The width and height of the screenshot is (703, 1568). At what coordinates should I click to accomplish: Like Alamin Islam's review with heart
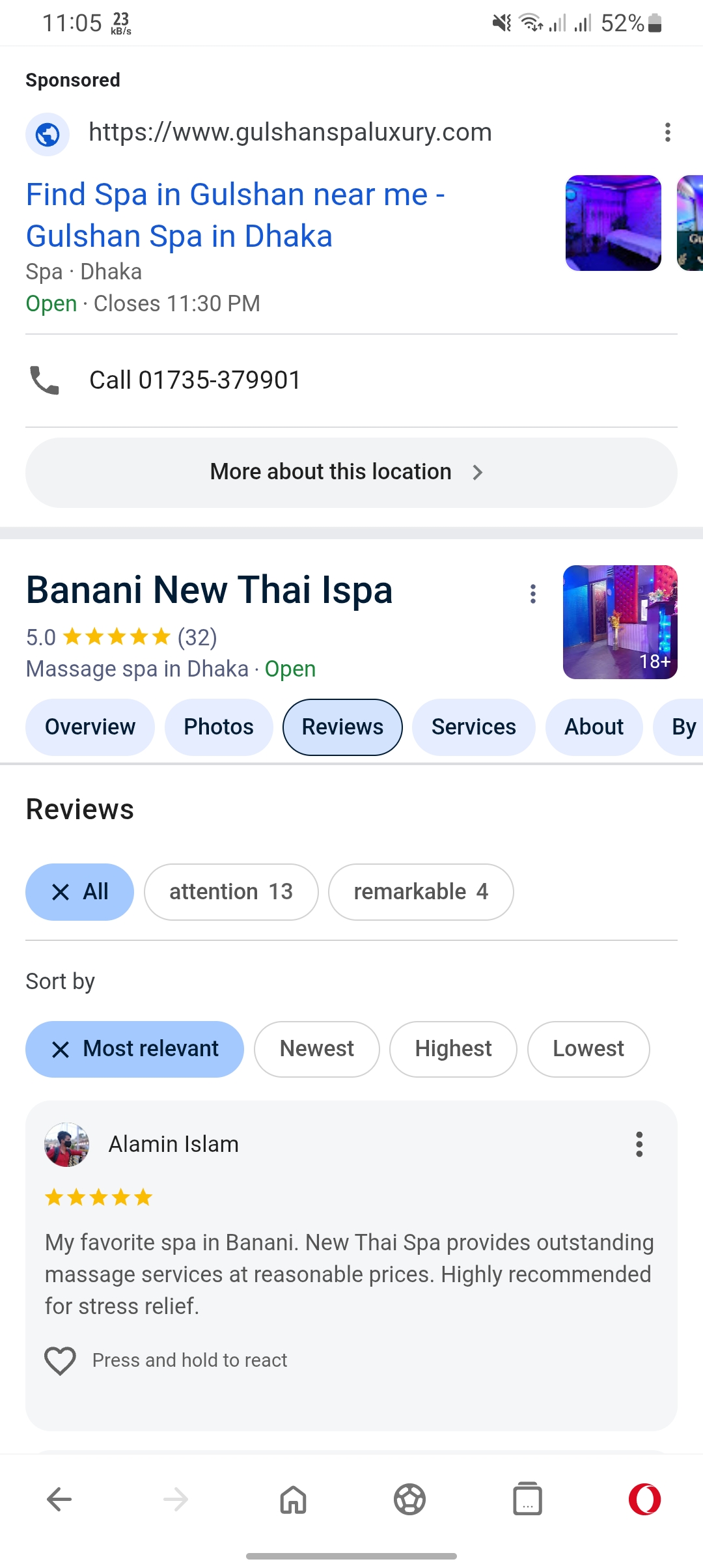(x=60, y=1360)
